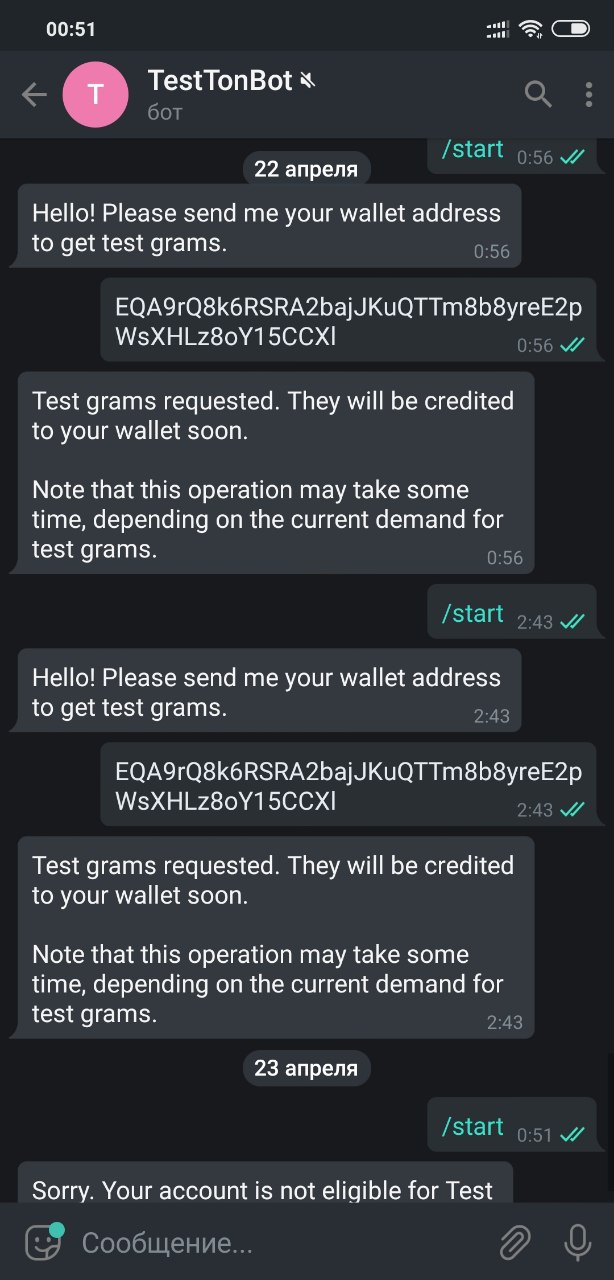Tap the /start command sent at 0:51

click(x=473, y=1127)
